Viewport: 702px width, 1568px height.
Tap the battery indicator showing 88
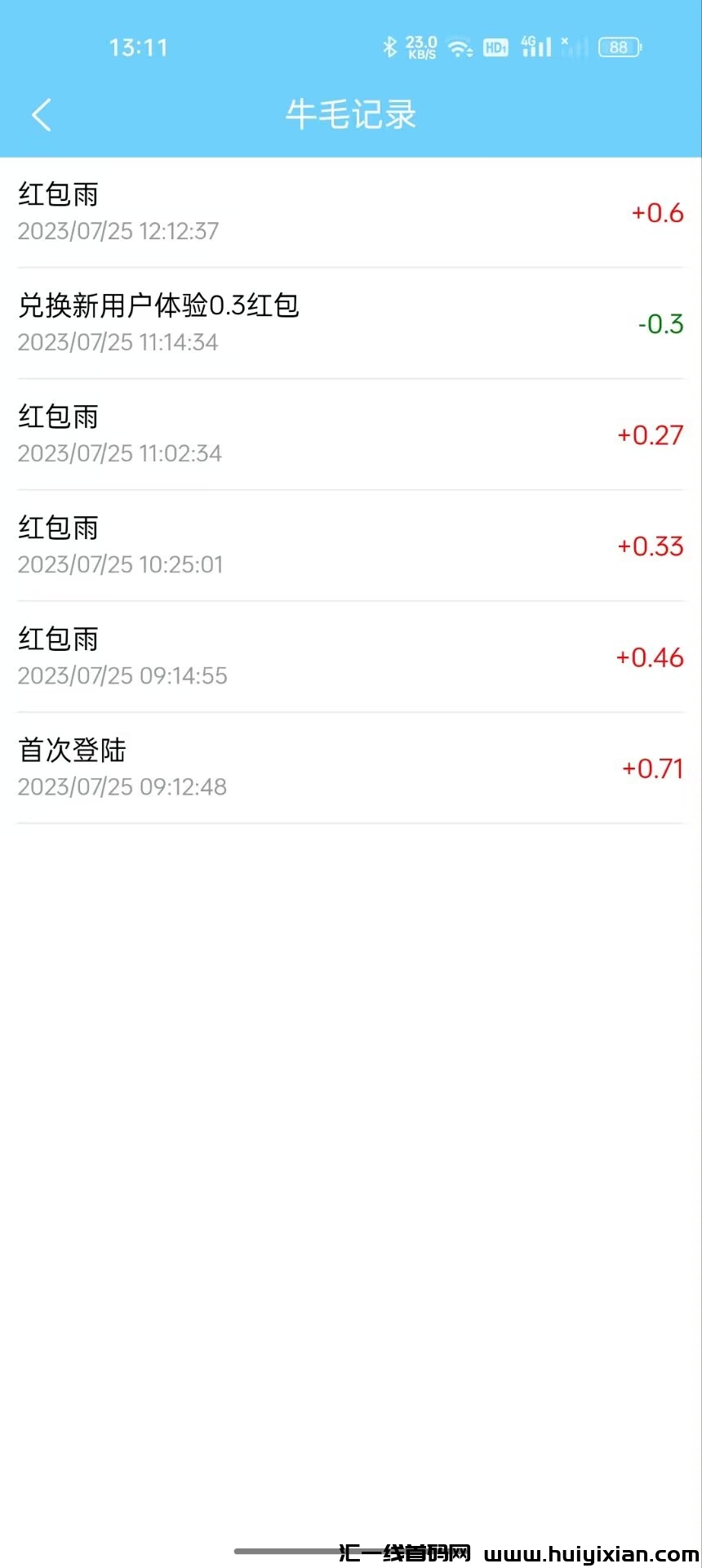[618, 47]
